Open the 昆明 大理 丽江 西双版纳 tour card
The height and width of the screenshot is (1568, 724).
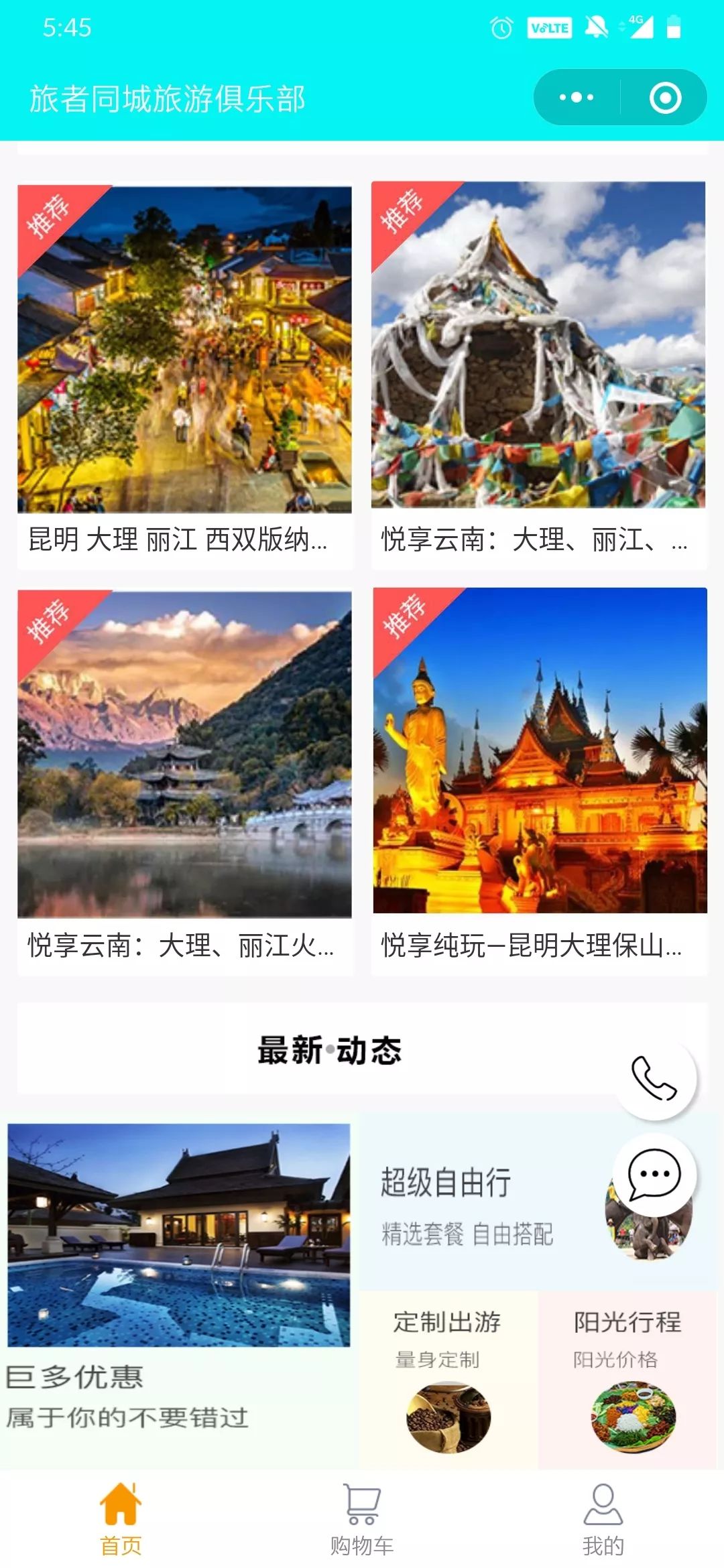tap(184, 375)
